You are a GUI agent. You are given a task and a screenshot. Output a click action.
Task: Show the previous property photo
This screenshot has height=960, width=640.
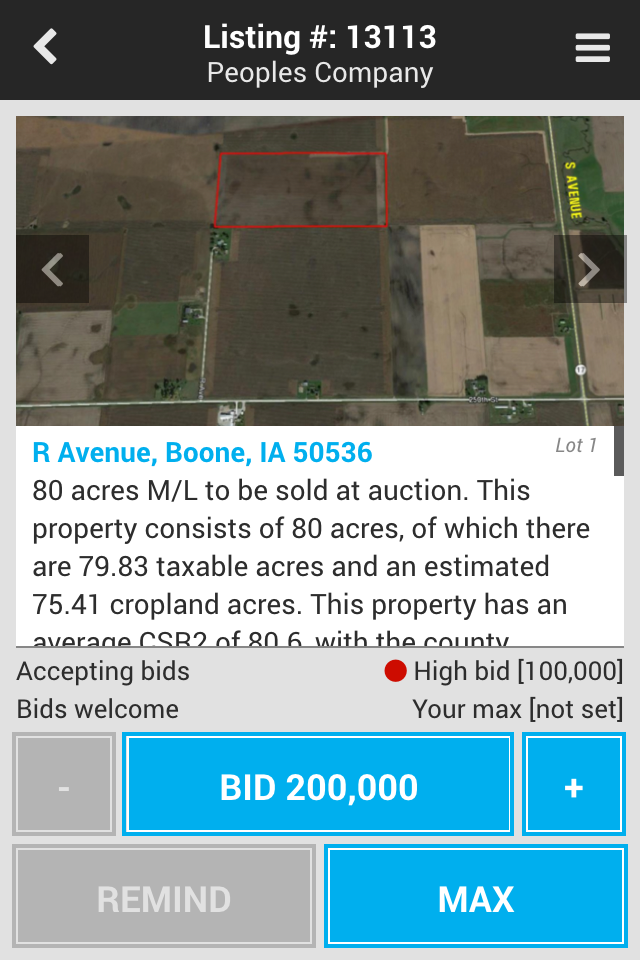click(52, 269)
